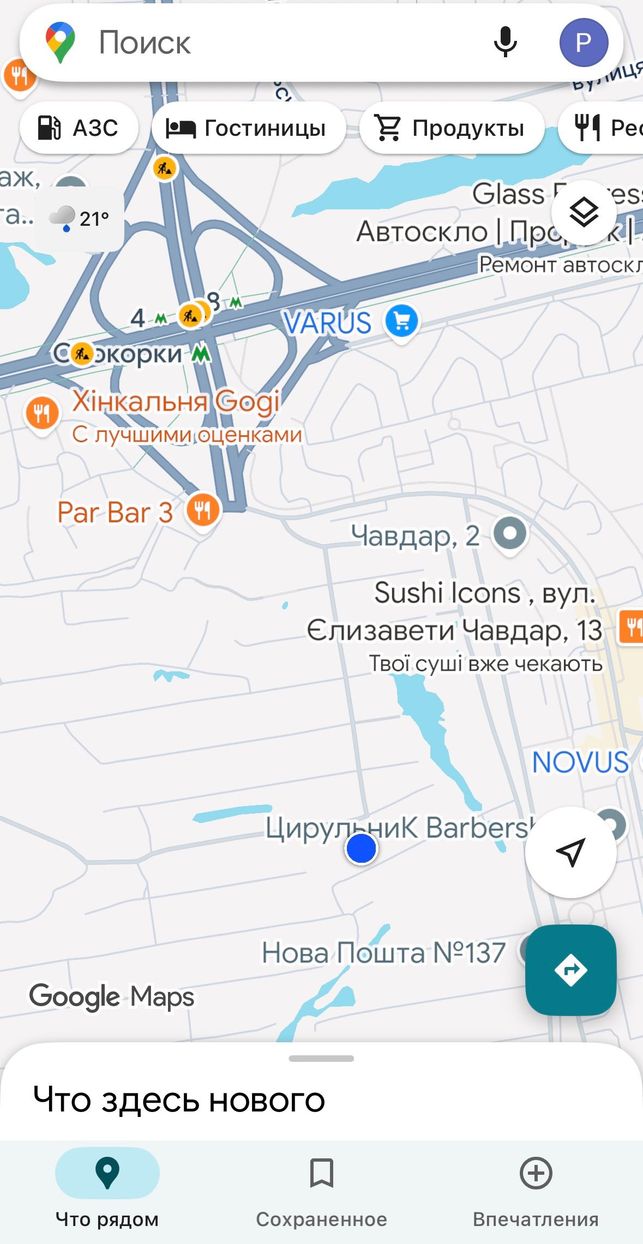Image resolution: width=643 pixels, height=1244 pixels.
Task: Select the Продукты chip
Action: point(451,128)
